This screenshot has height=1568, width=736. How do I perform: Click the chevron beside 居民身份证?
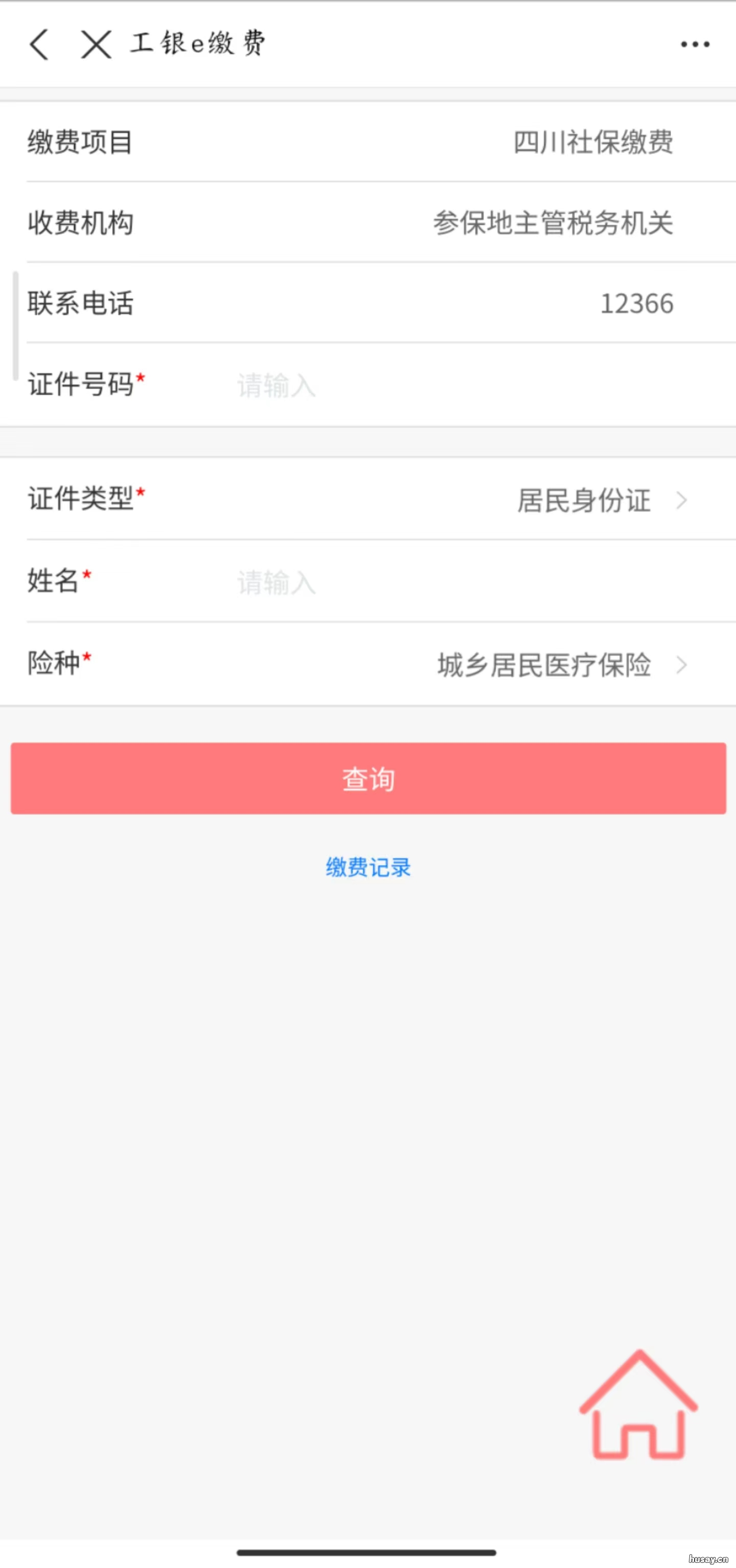tap(682, 500)
